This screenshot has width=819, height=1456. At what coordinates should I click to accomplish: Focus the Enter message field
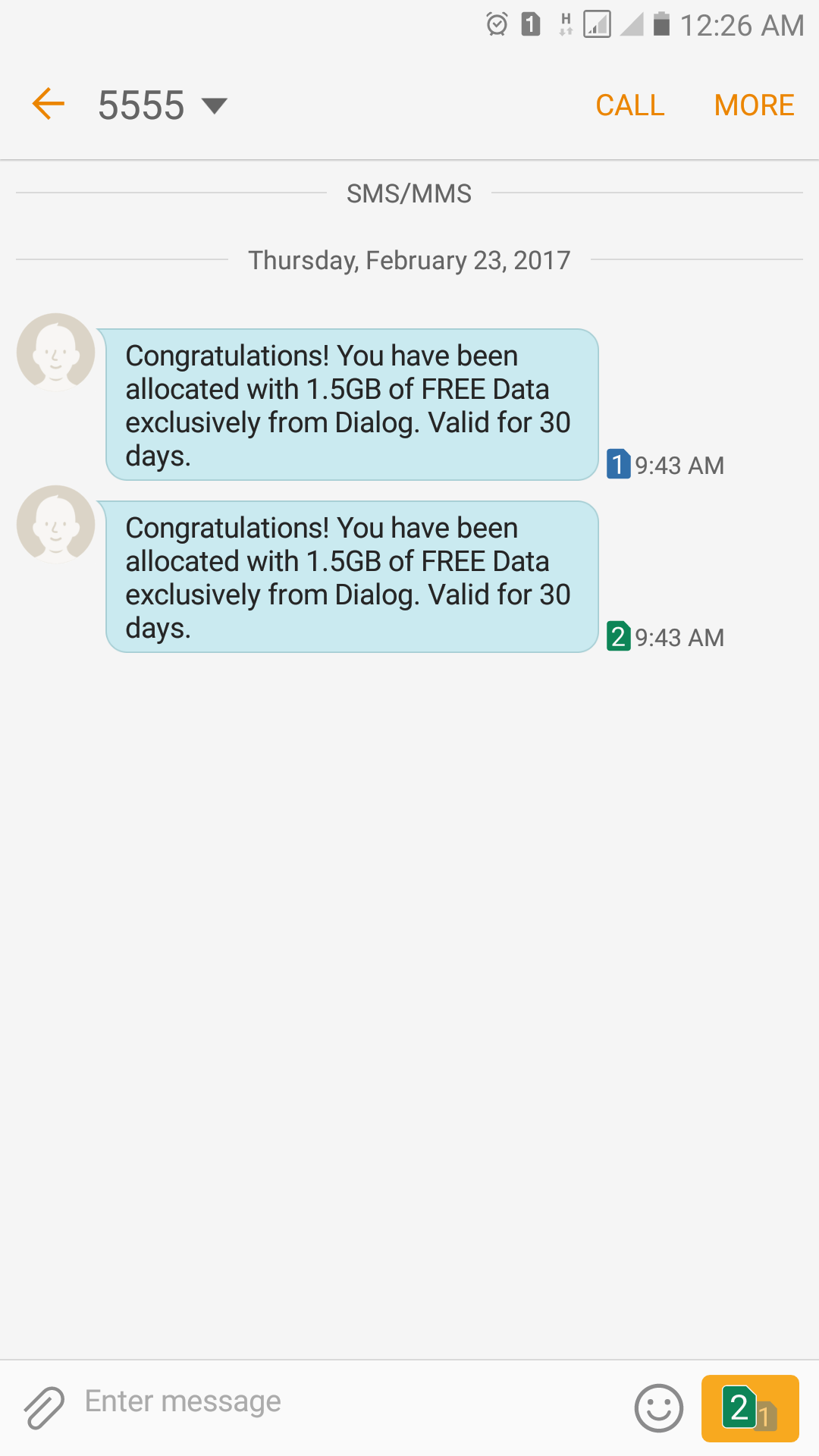pyautogui.click(x=349, y=1401)
